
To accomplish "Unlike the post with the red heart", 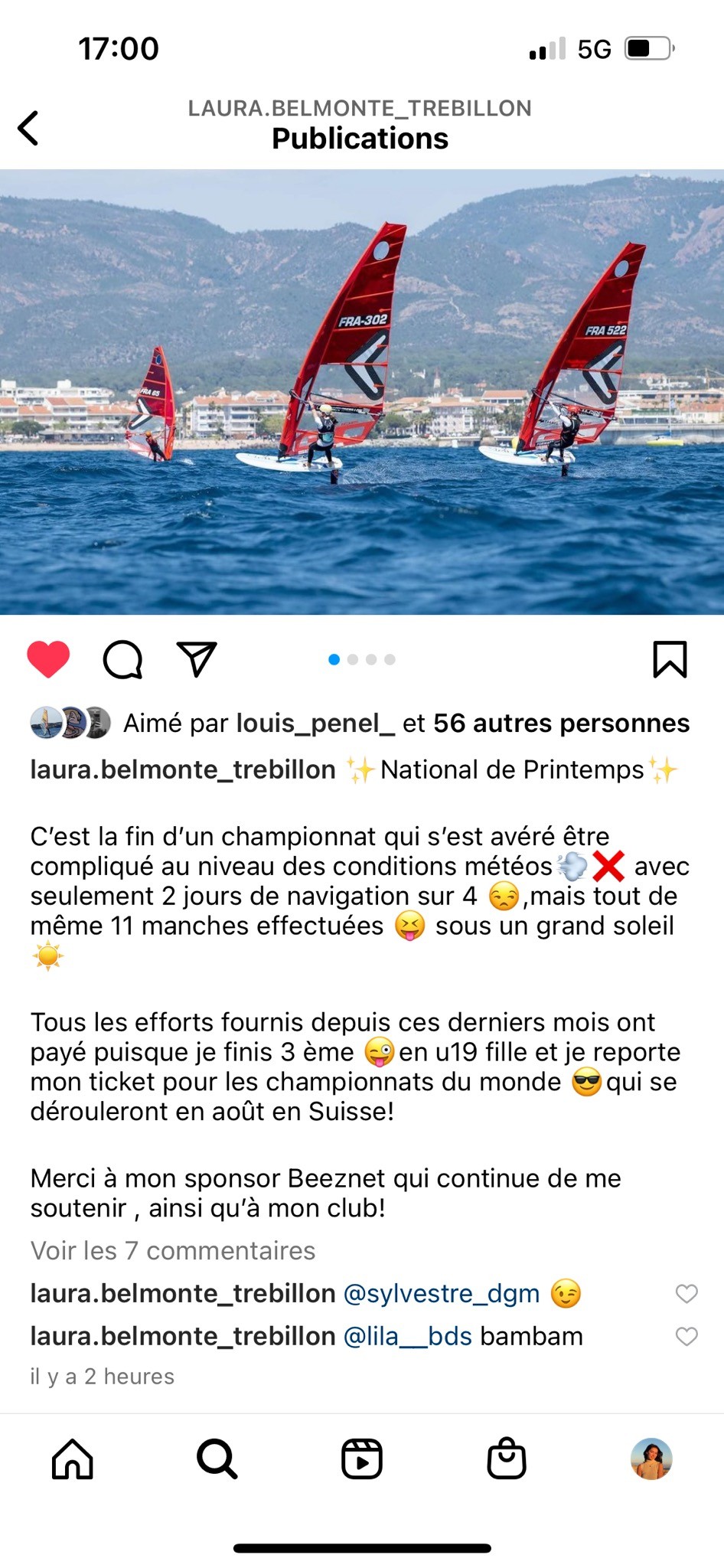I will click(x=48, y=659).
